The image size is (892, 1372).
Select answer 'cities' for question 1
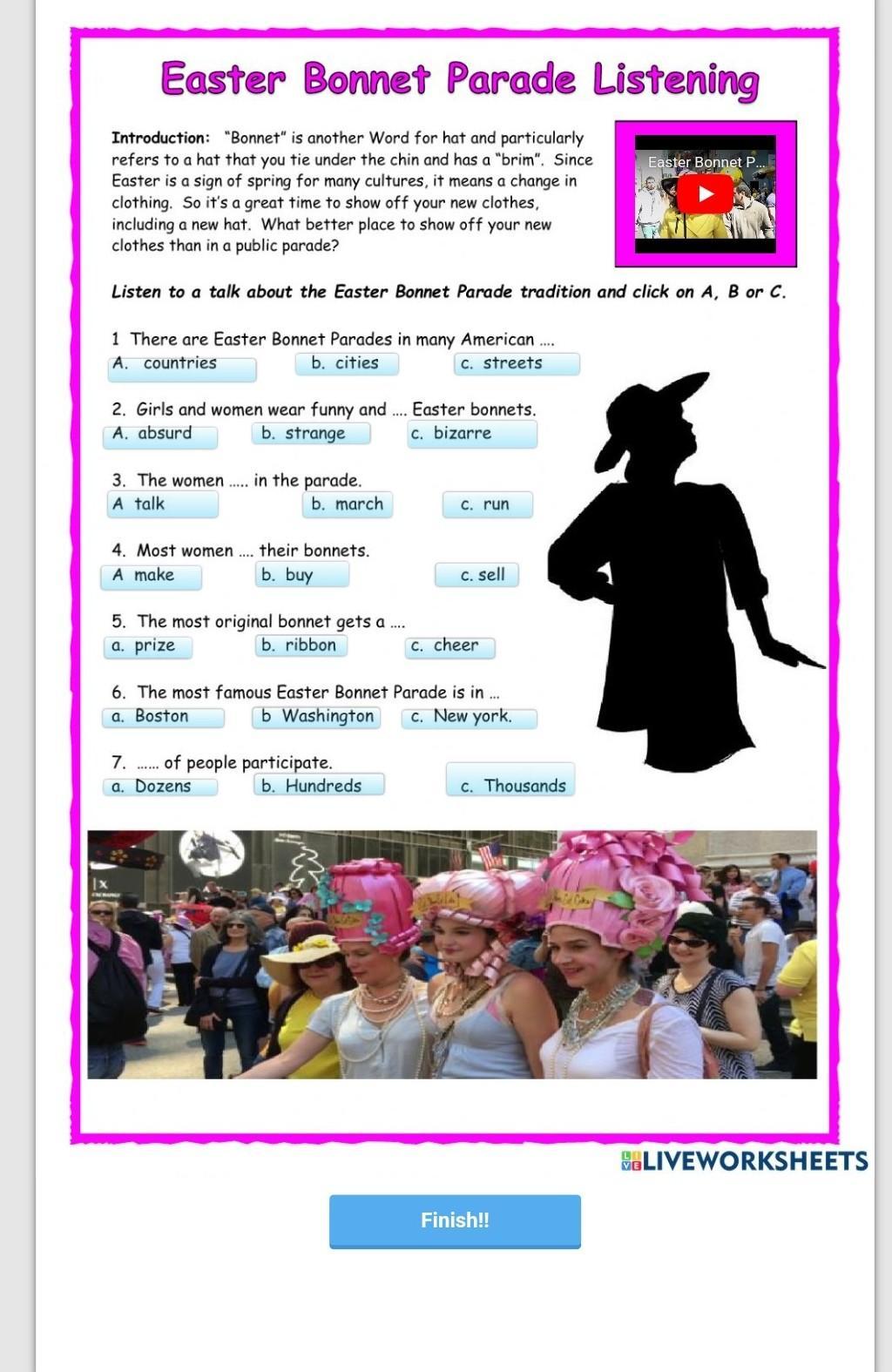(347, 364)
